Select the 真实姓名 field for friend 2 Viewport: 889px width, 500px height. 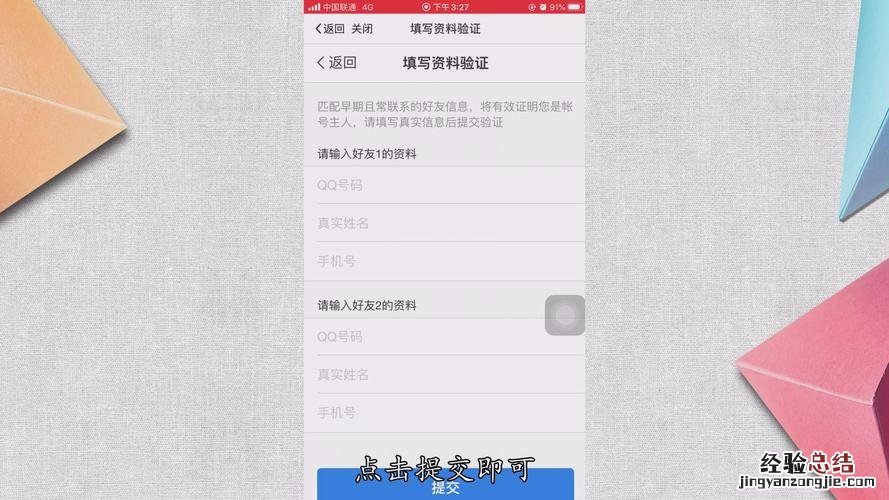[444, 374]
